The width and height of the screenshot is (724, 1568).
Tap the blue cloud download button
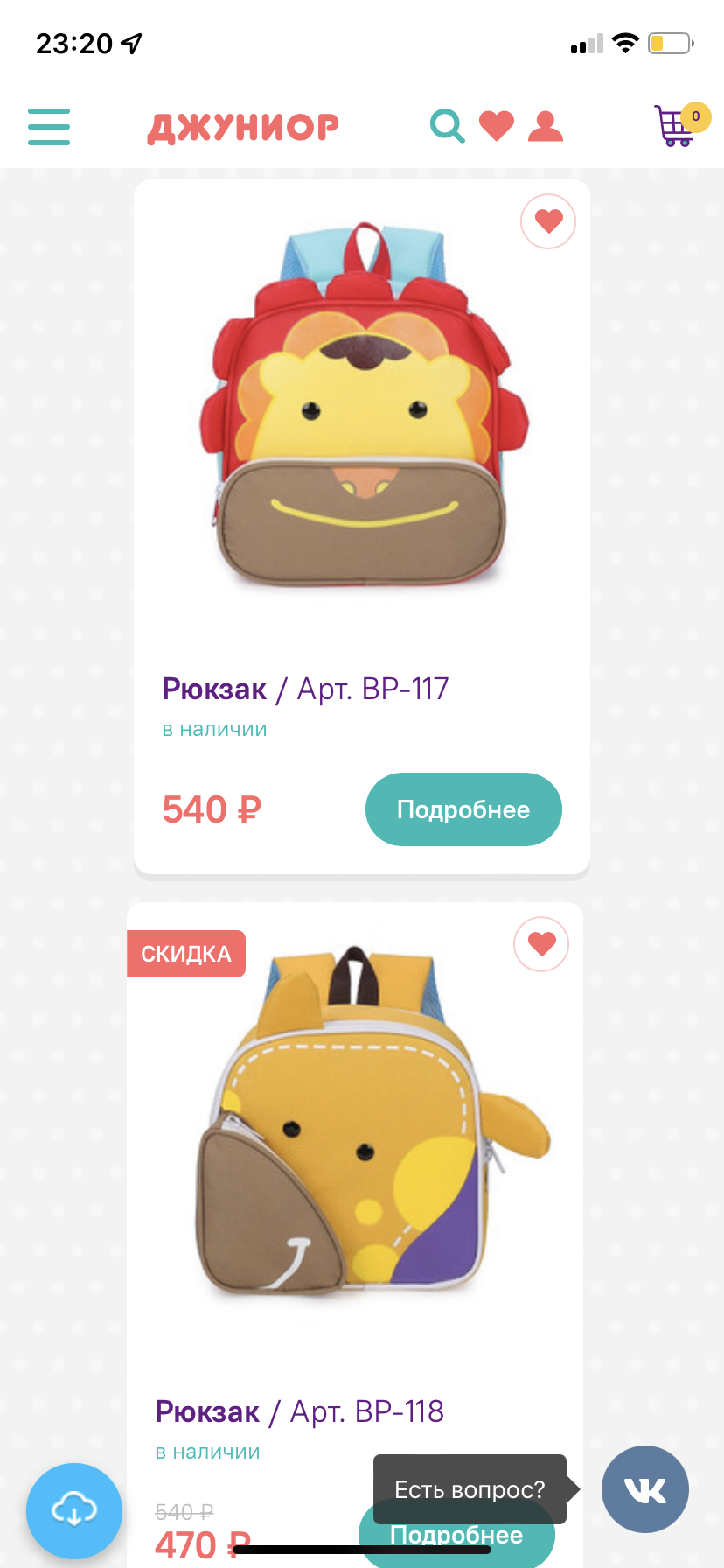pyautogui.click(x=74, y=1511)
